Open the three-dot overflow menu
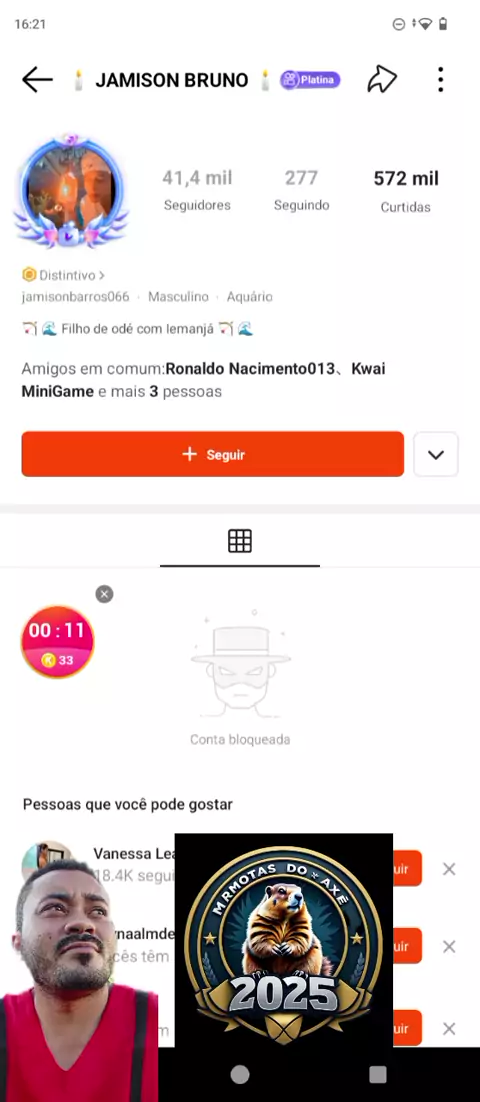This screenshot has height=1102, width=480. 441,79
